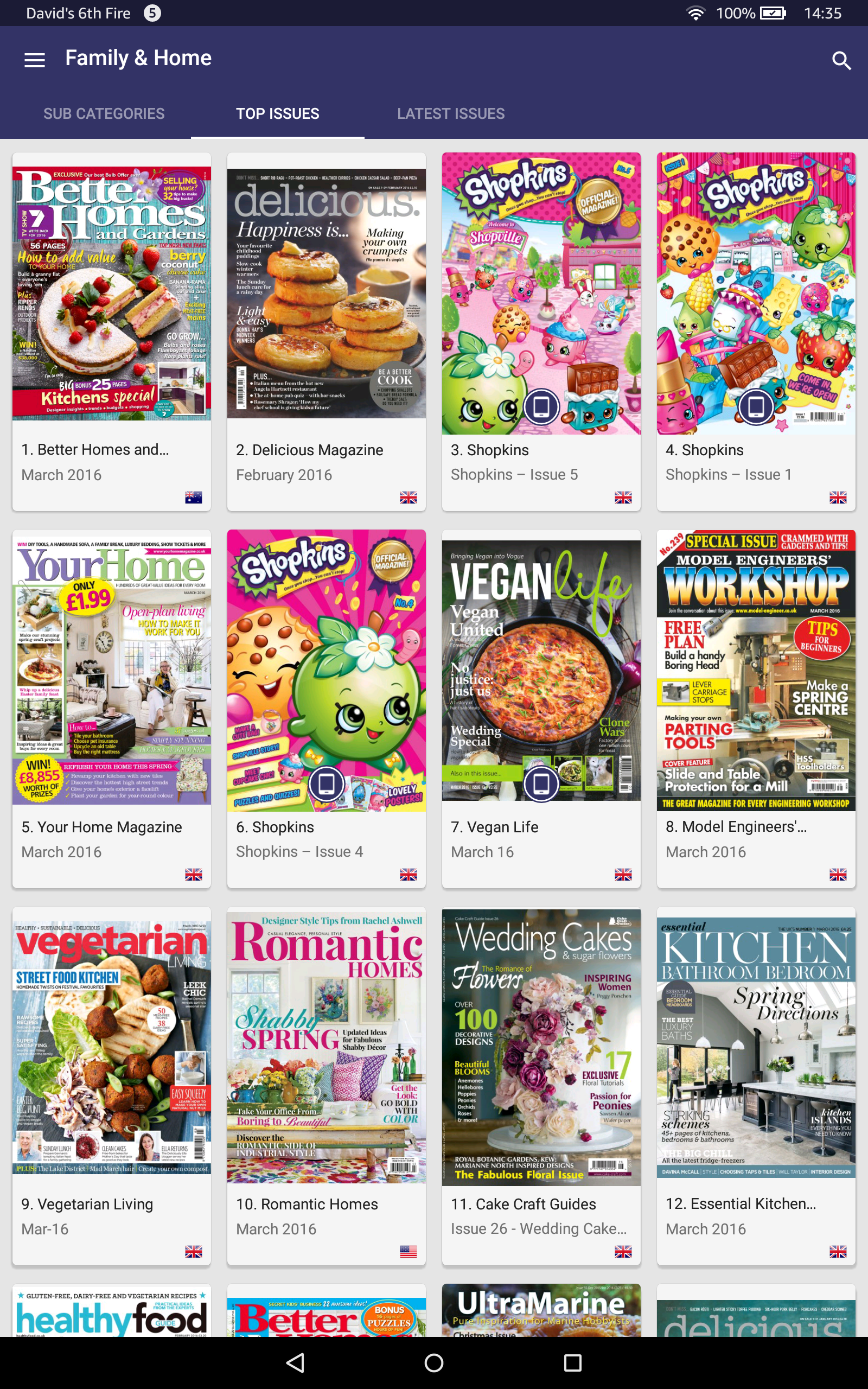Tap the device icon on Shopkins Issue 4 cover

326,784
